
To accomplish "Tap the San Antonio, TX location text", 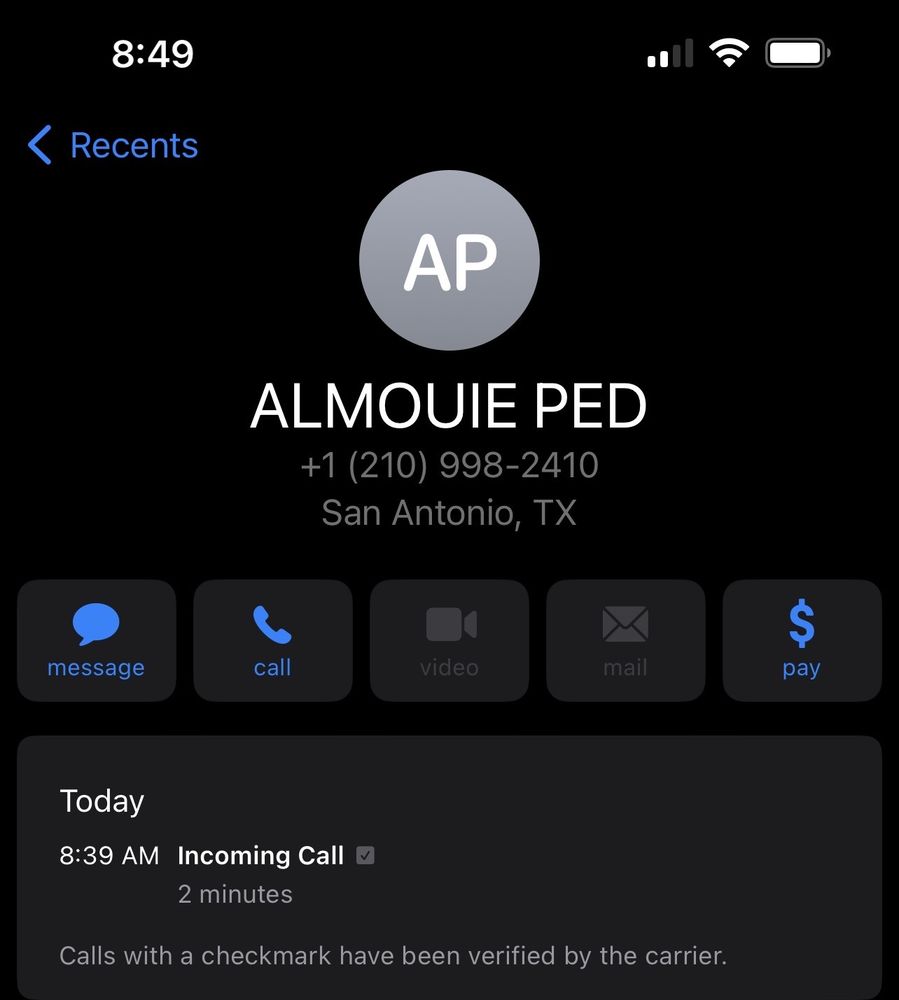I will [x=449, y=513].
